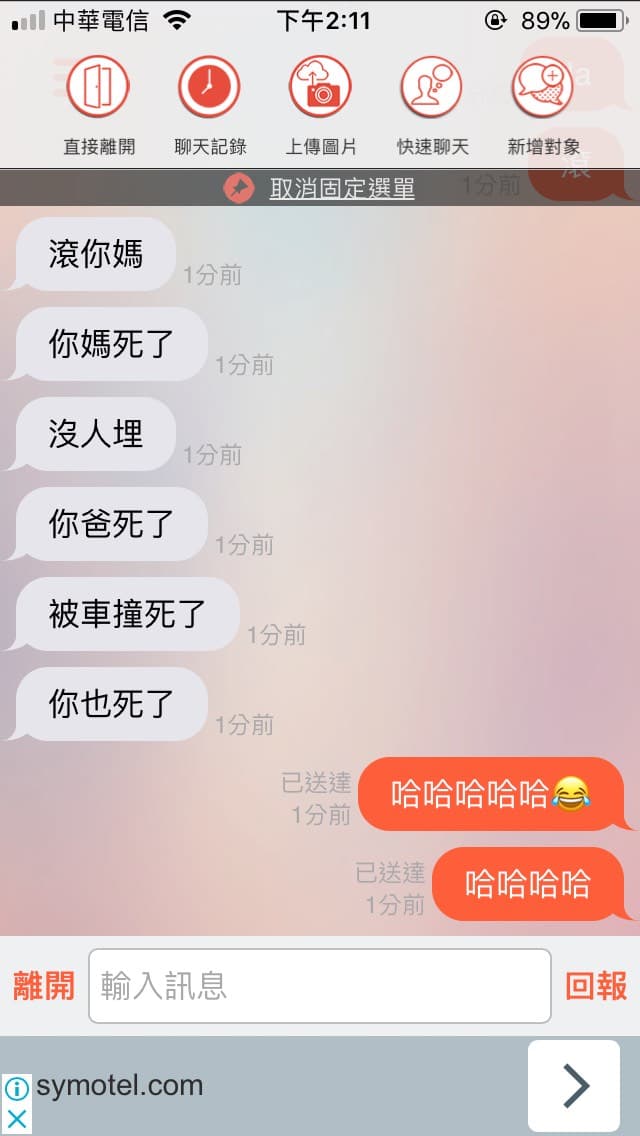Focus the 輸入訊息 message field
640x1136 pixels.
[x=320, y=986]
